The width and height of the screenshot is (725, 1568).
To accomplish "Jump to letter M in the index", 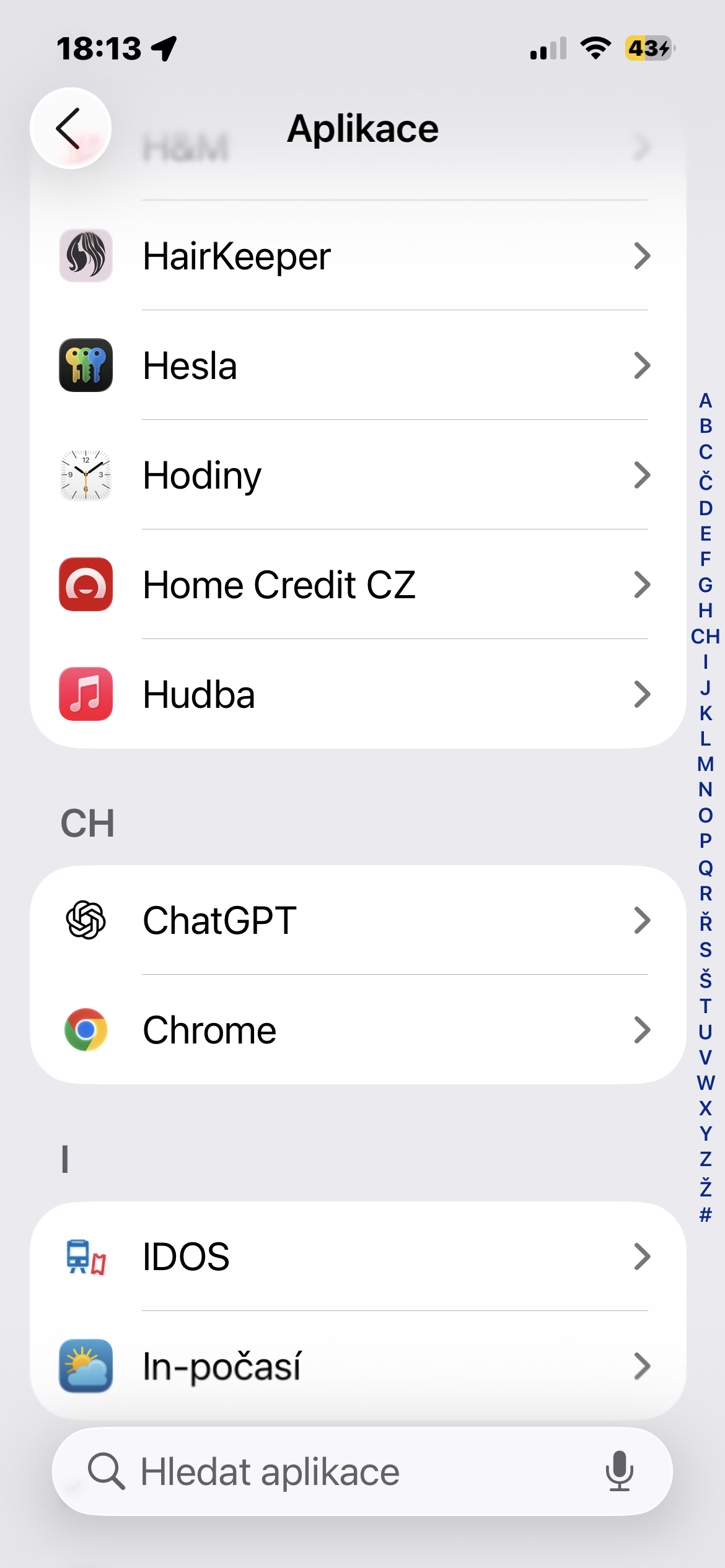I will (705, 764).
